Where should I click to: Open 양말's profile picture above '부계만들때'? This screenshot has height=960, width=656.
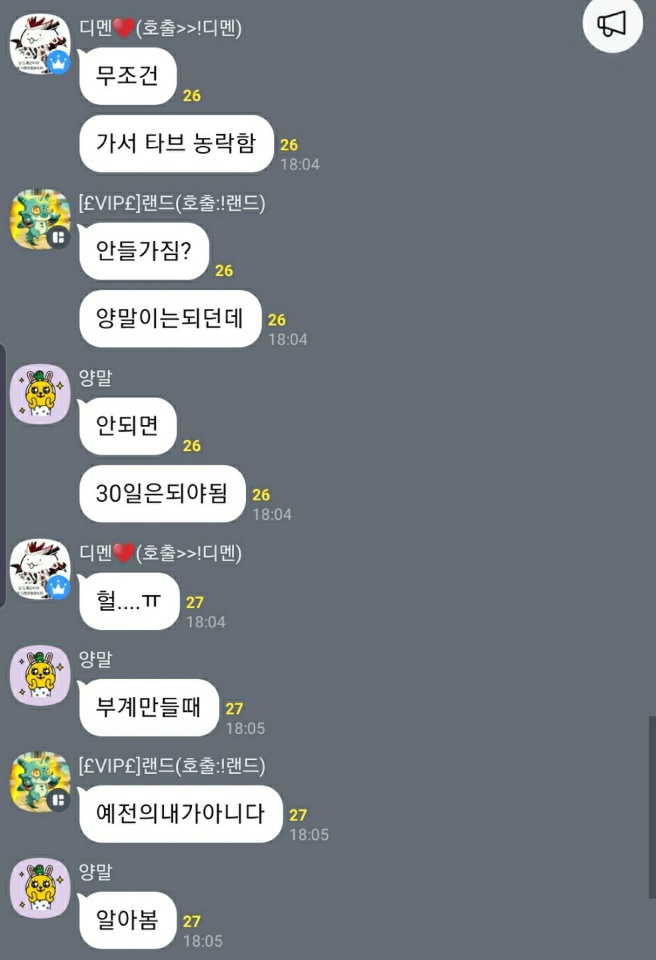(39, 677)
